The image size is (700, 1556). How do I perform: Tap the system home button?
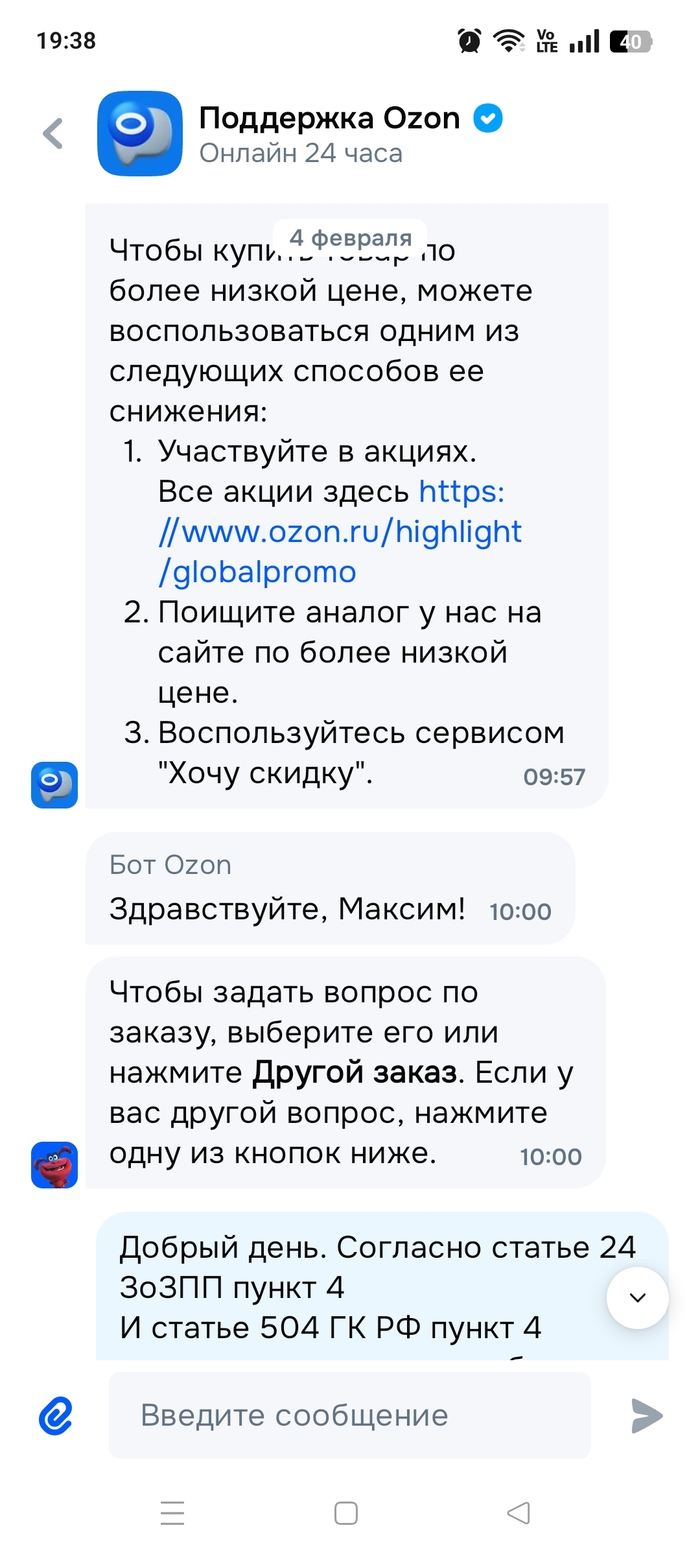point(346,1513)
